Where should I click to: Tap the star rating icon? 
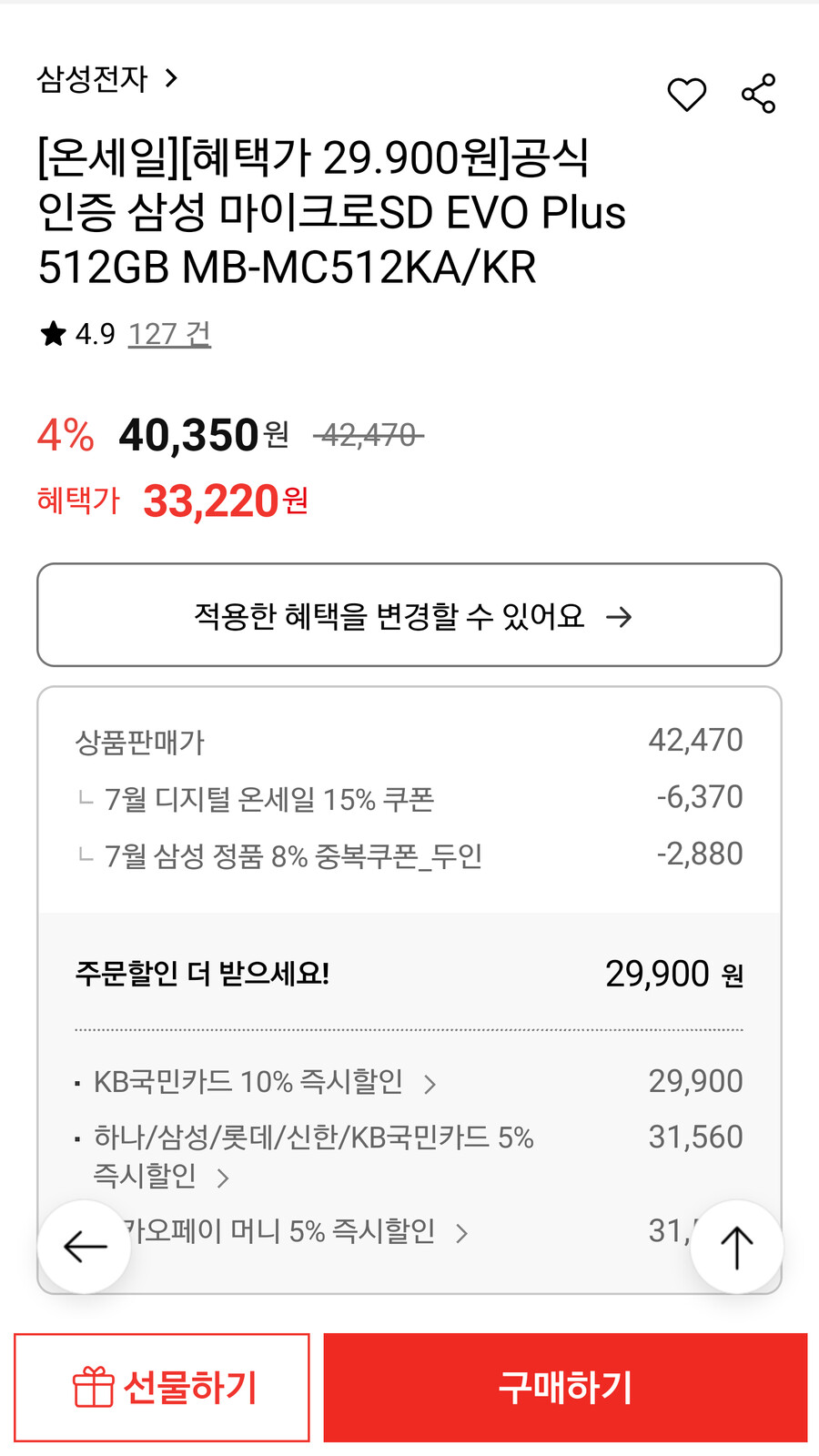[53, 333]
